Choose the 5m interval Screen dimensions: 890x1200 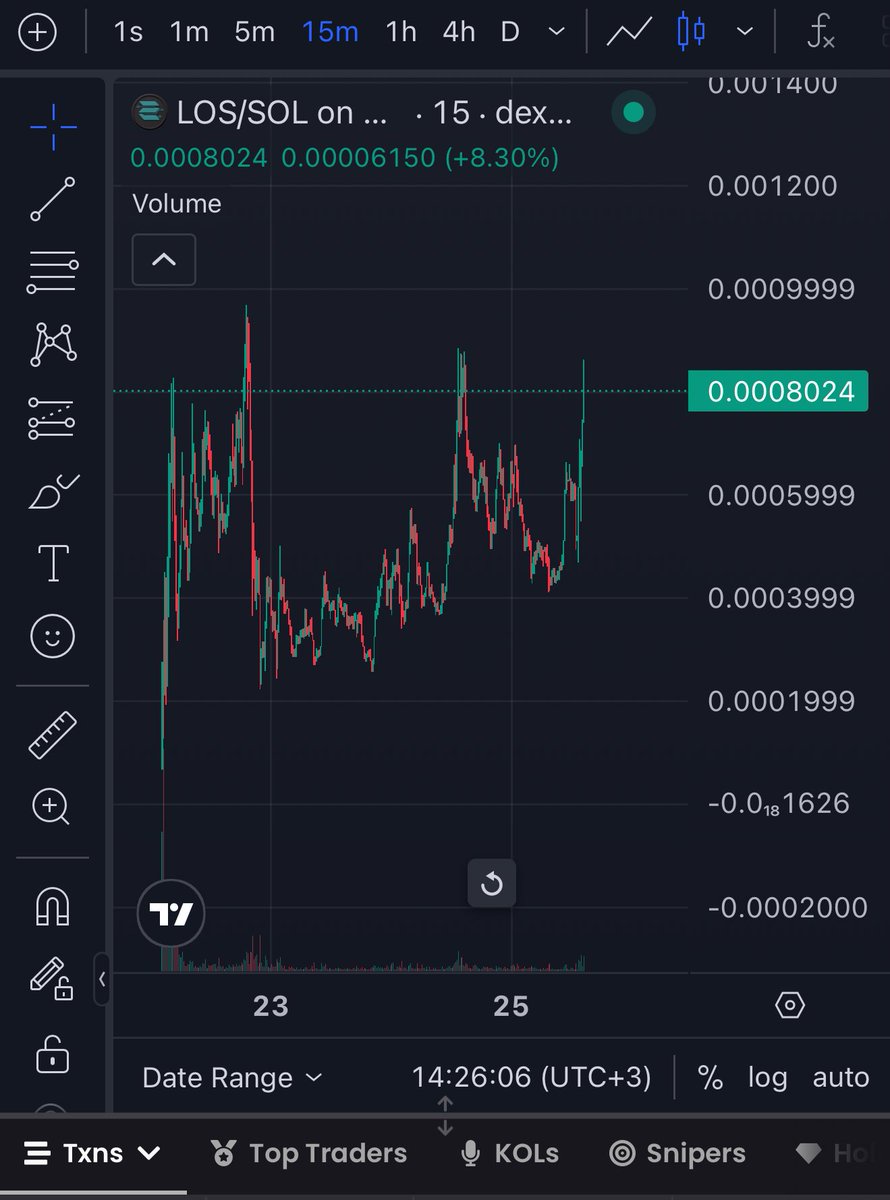pyautogui.click(x=254, y=32)
